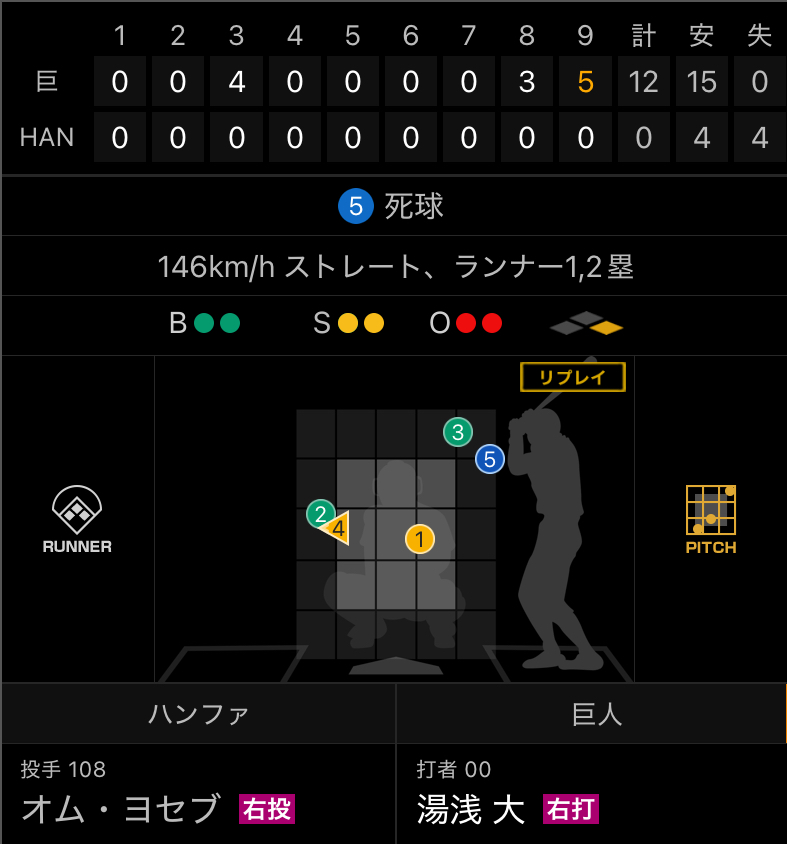
Task: Tap the リプレイ replay button
Action: [572, 378]
